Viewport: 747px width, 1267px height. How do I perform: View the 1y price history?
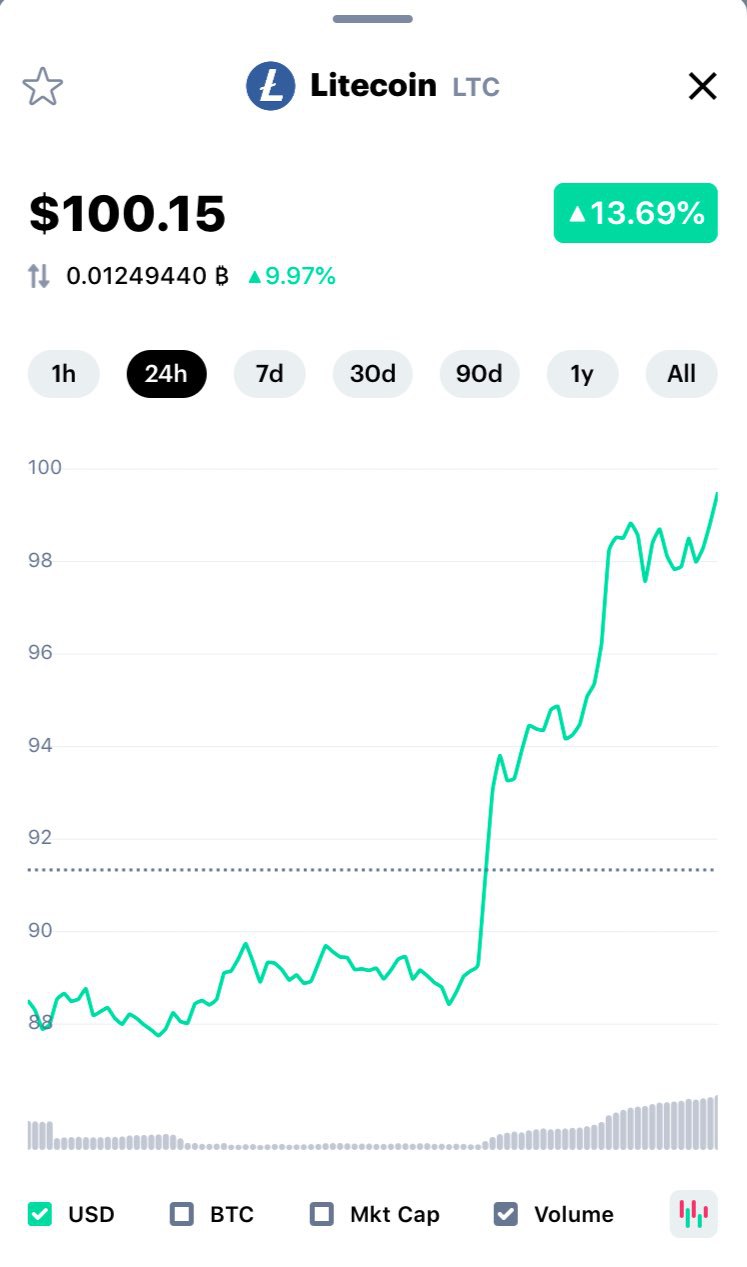click(582, 374)
